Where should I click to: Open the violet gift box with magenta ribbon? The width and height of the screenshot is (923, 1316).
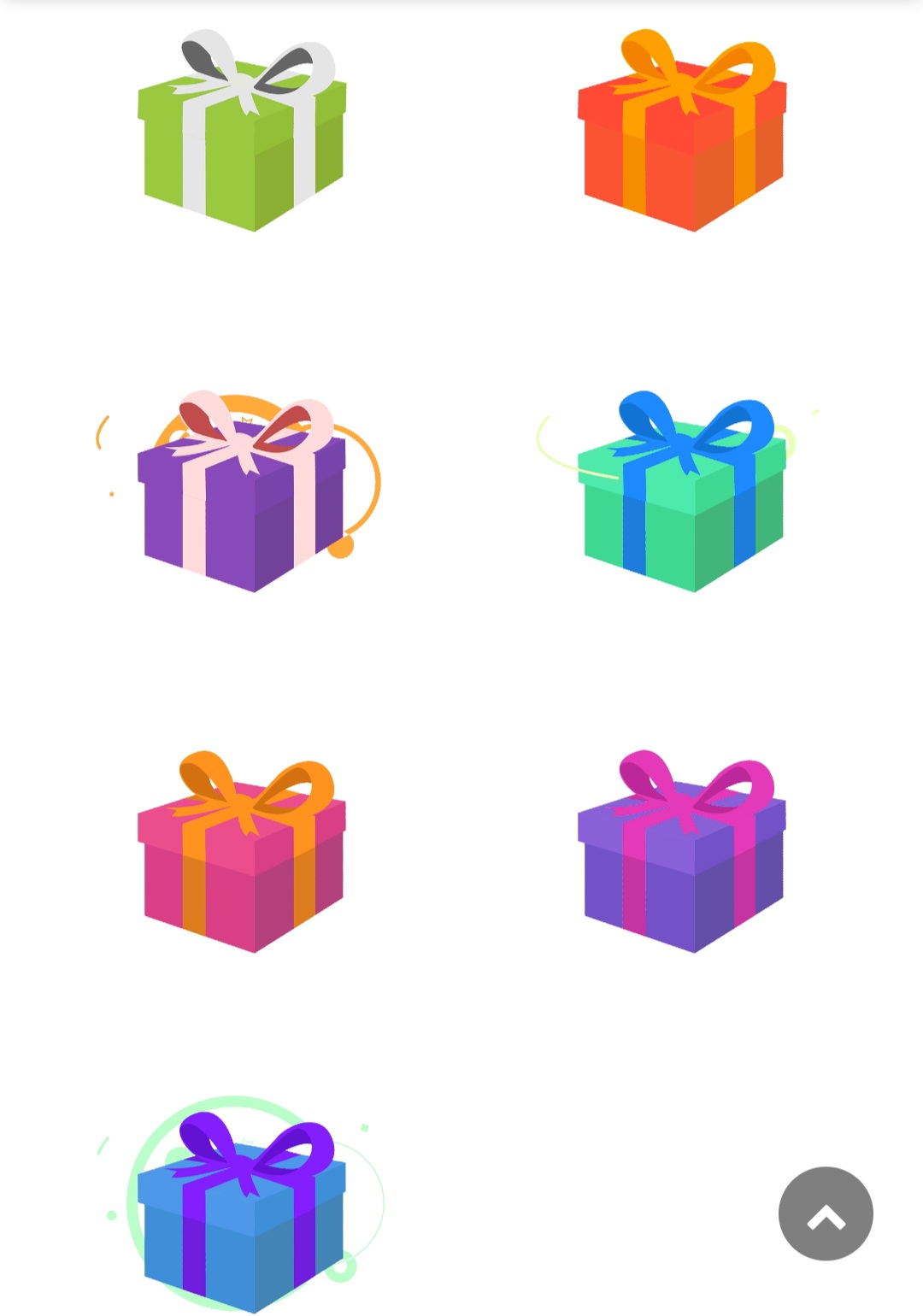(x=682, y=851)
